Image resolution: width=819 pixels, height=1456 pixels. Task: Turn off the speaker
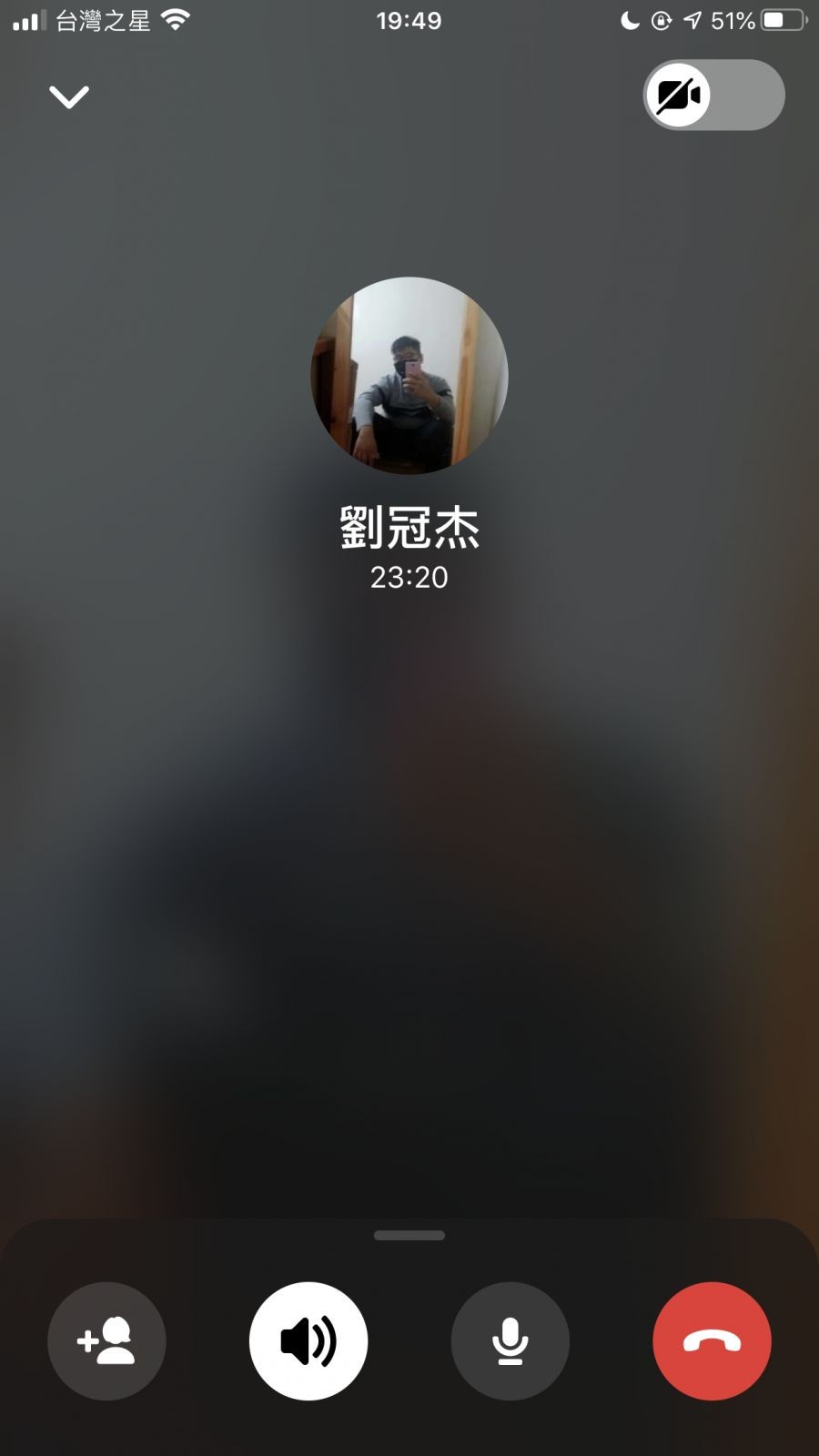click(x=308, y=1340)
